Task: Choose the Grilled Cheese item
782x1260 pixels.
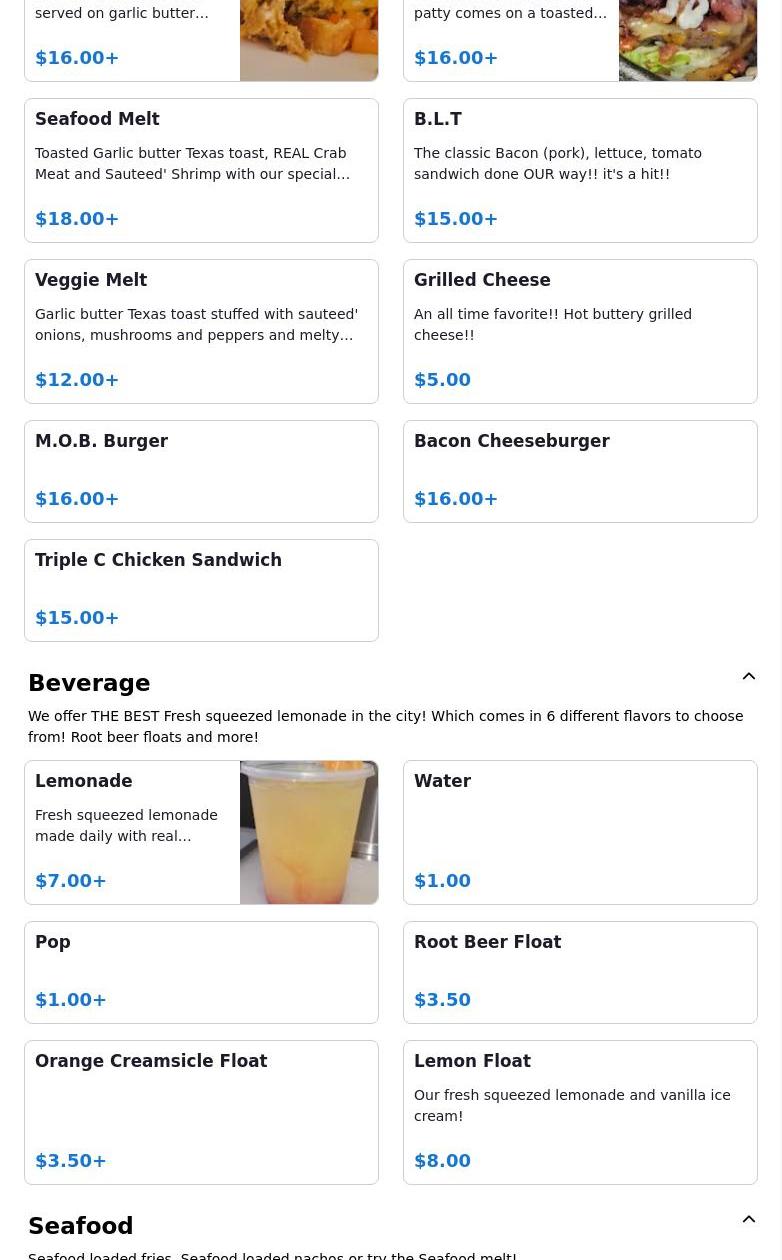Action: tap(580, 331)
